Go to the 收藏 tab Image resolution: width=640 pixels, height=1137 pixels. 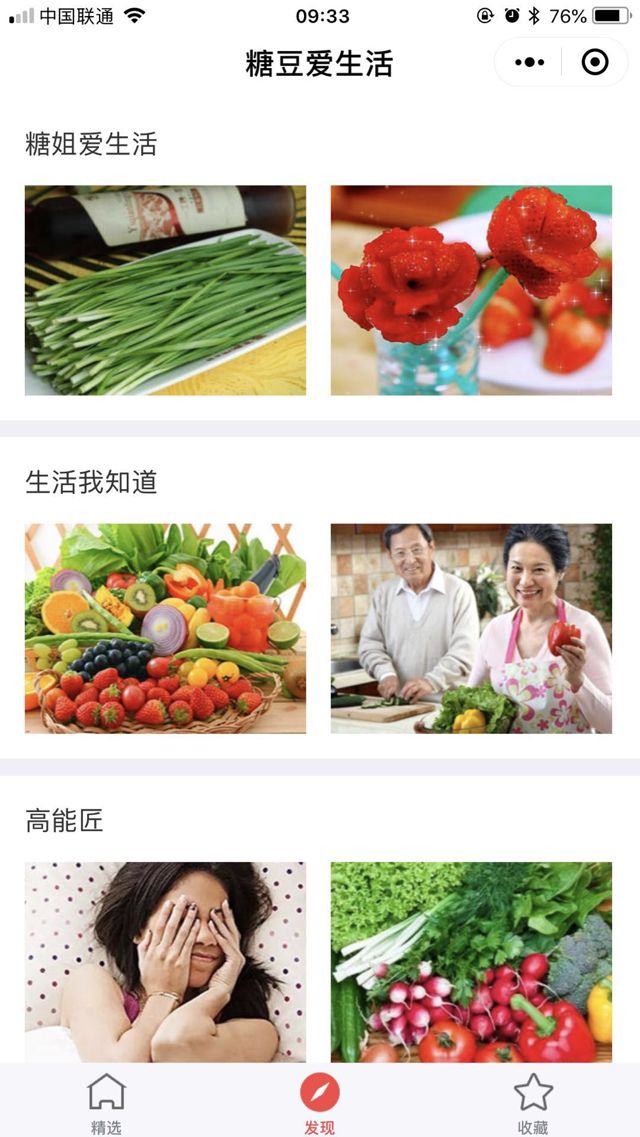[x=533, y=1102]
